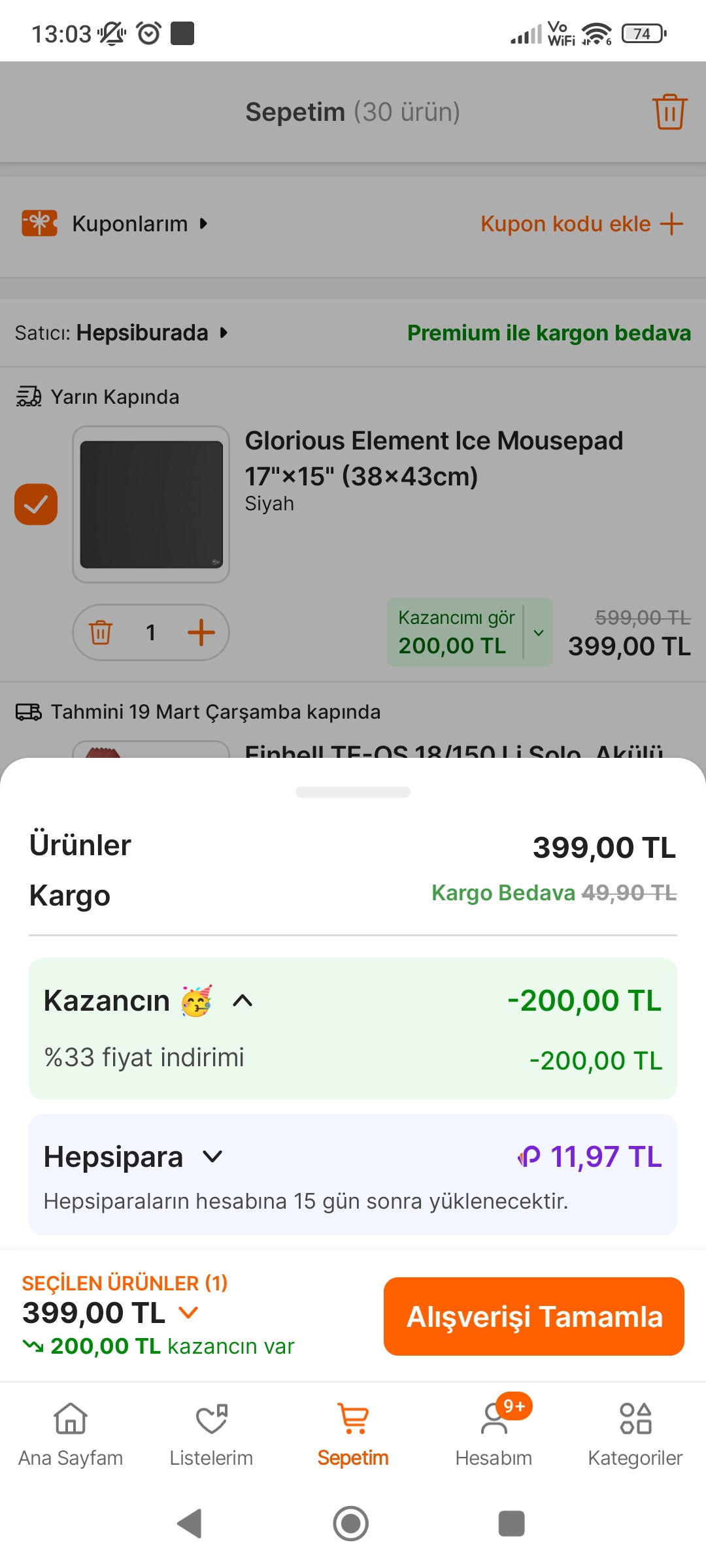Remove the mousepad using its trash icon

coord(101,632)
